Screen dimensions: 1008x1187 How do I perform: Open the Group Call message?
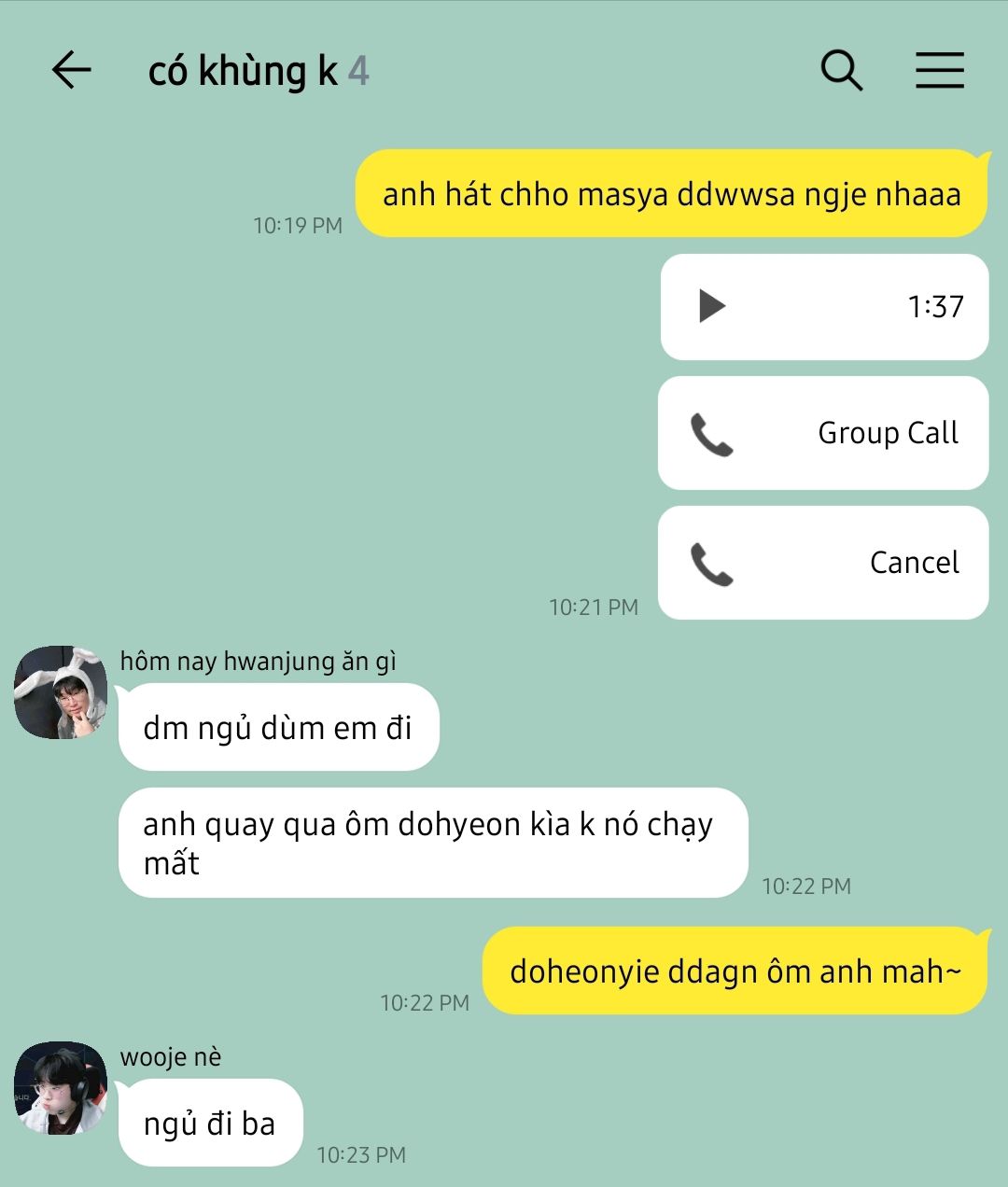click(823, 433)
